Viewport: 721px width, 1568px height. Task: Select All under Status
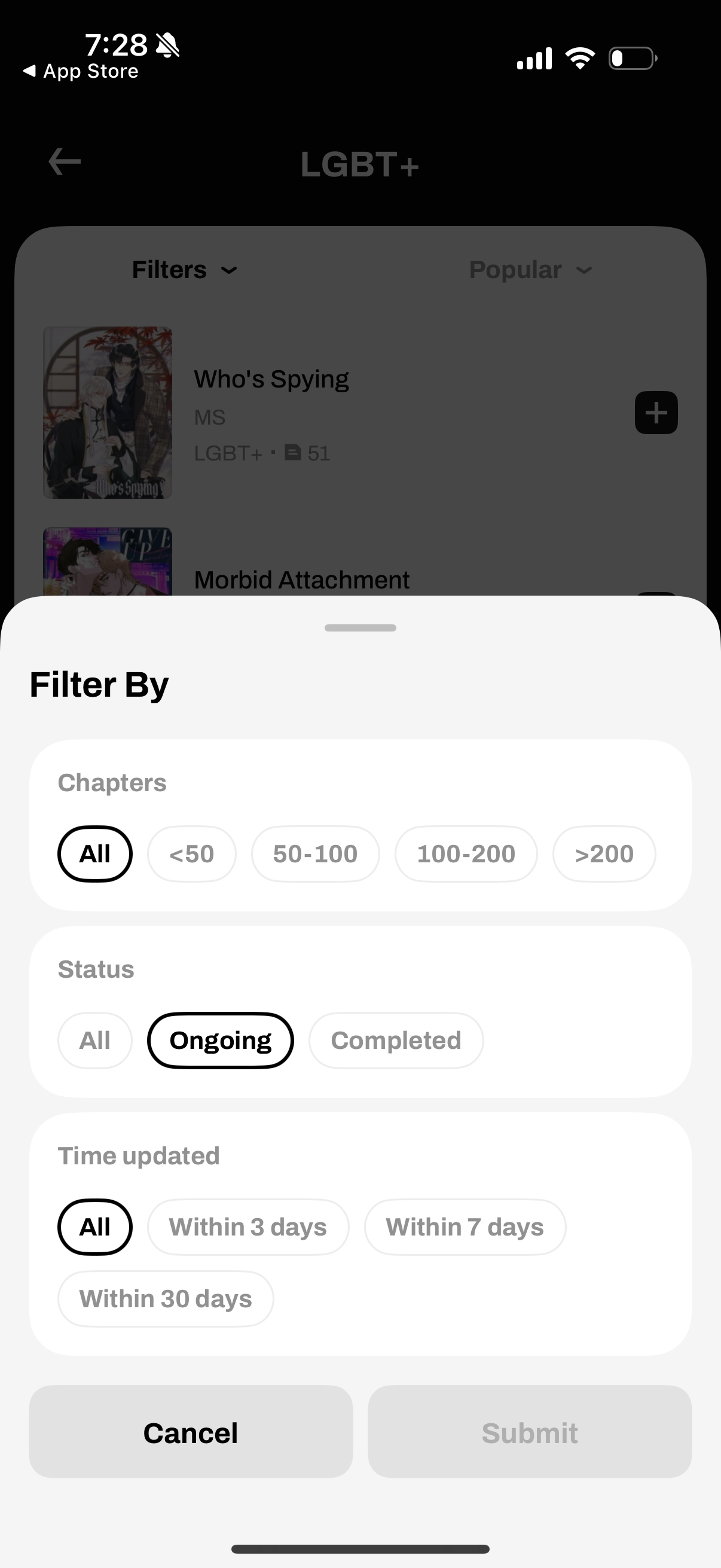point(95,1041)
